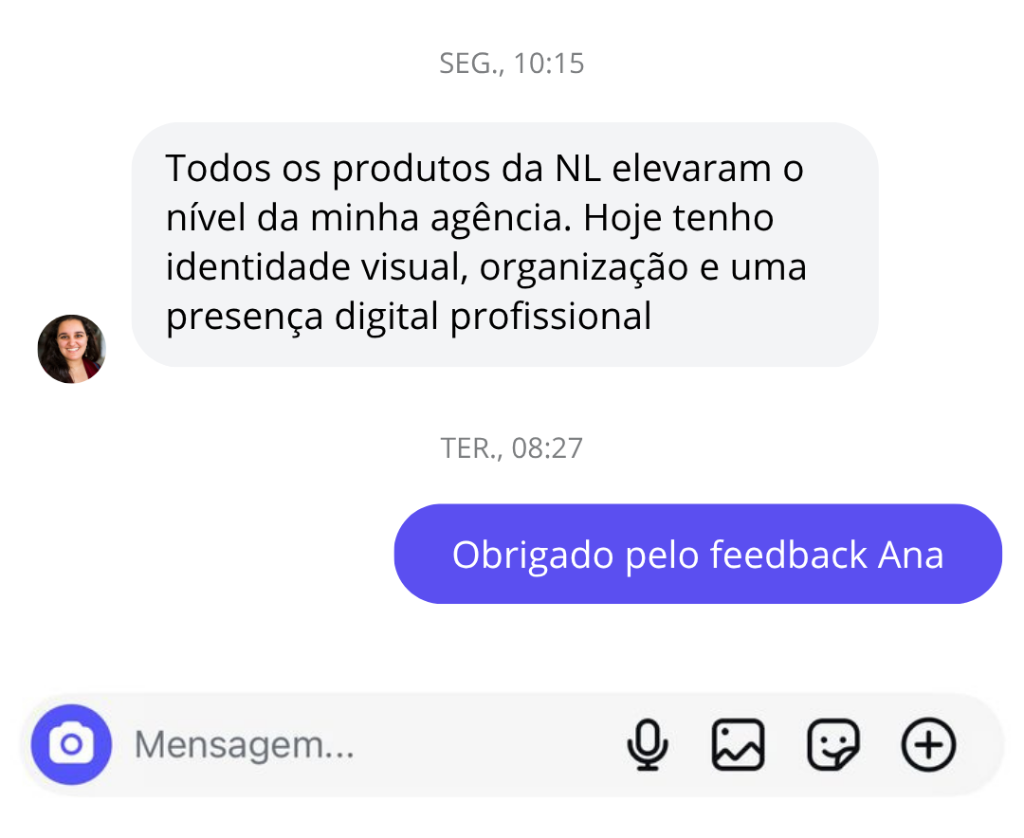Image resolution: width=1024 pixels, height=838 pixels.
Task: Record a voice message with the microphone
Action: point(648,745)
